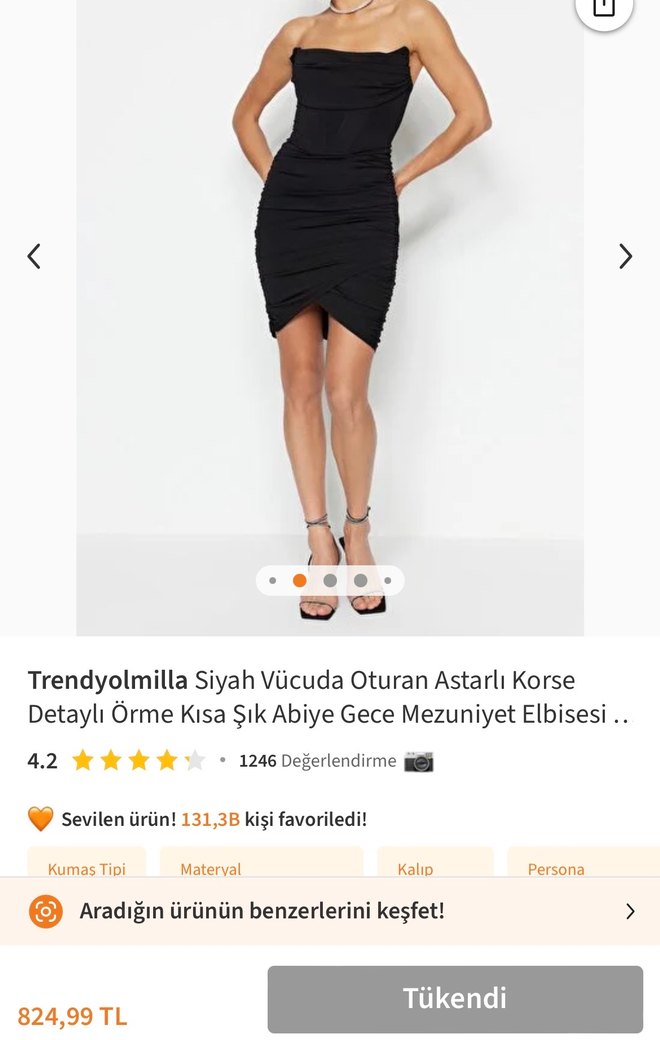Show the next product photo

[x=625, y=257]
